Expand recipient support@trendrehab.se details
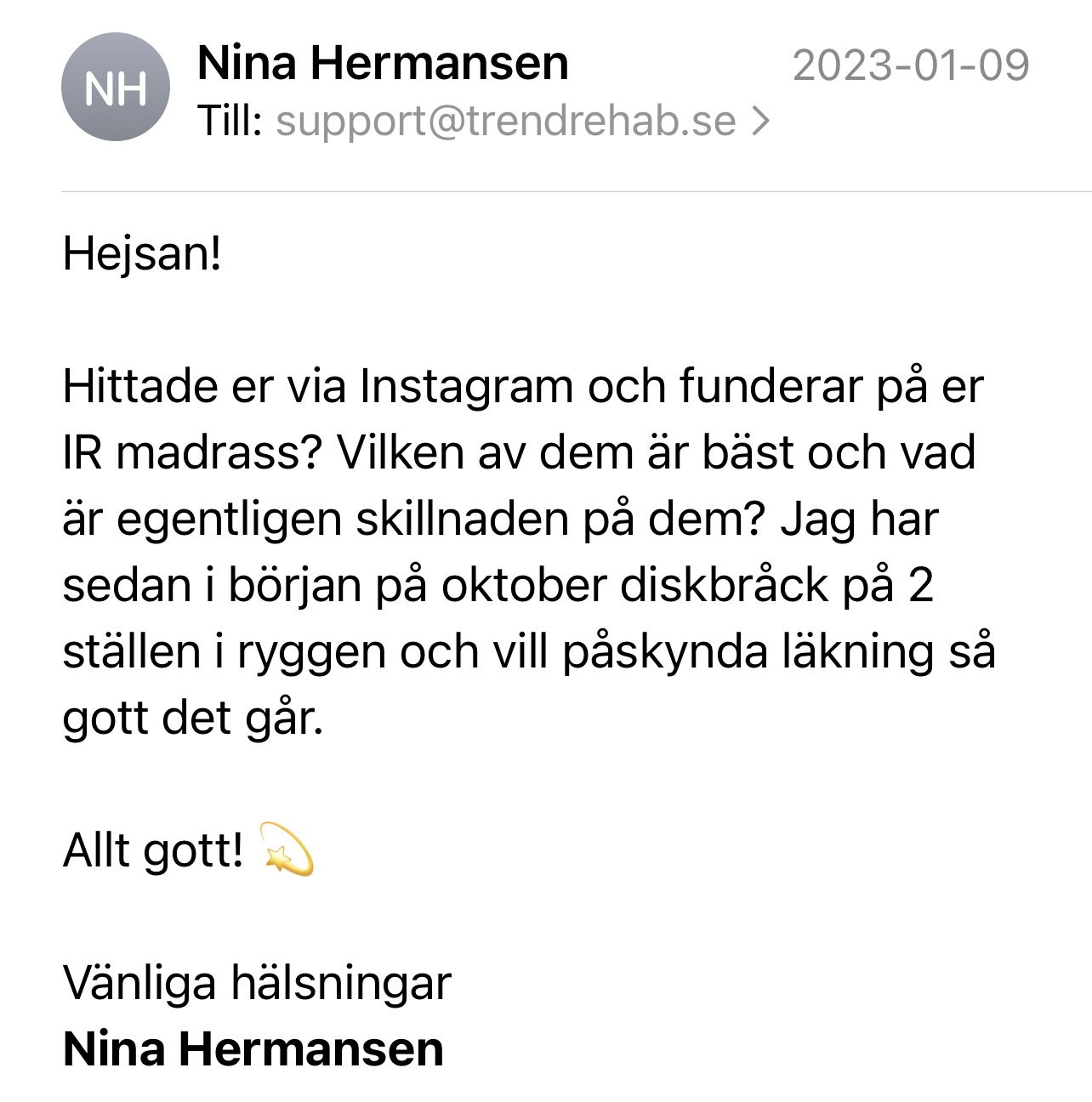Viewport: 1092px width, 1102px height. (521, 121)
